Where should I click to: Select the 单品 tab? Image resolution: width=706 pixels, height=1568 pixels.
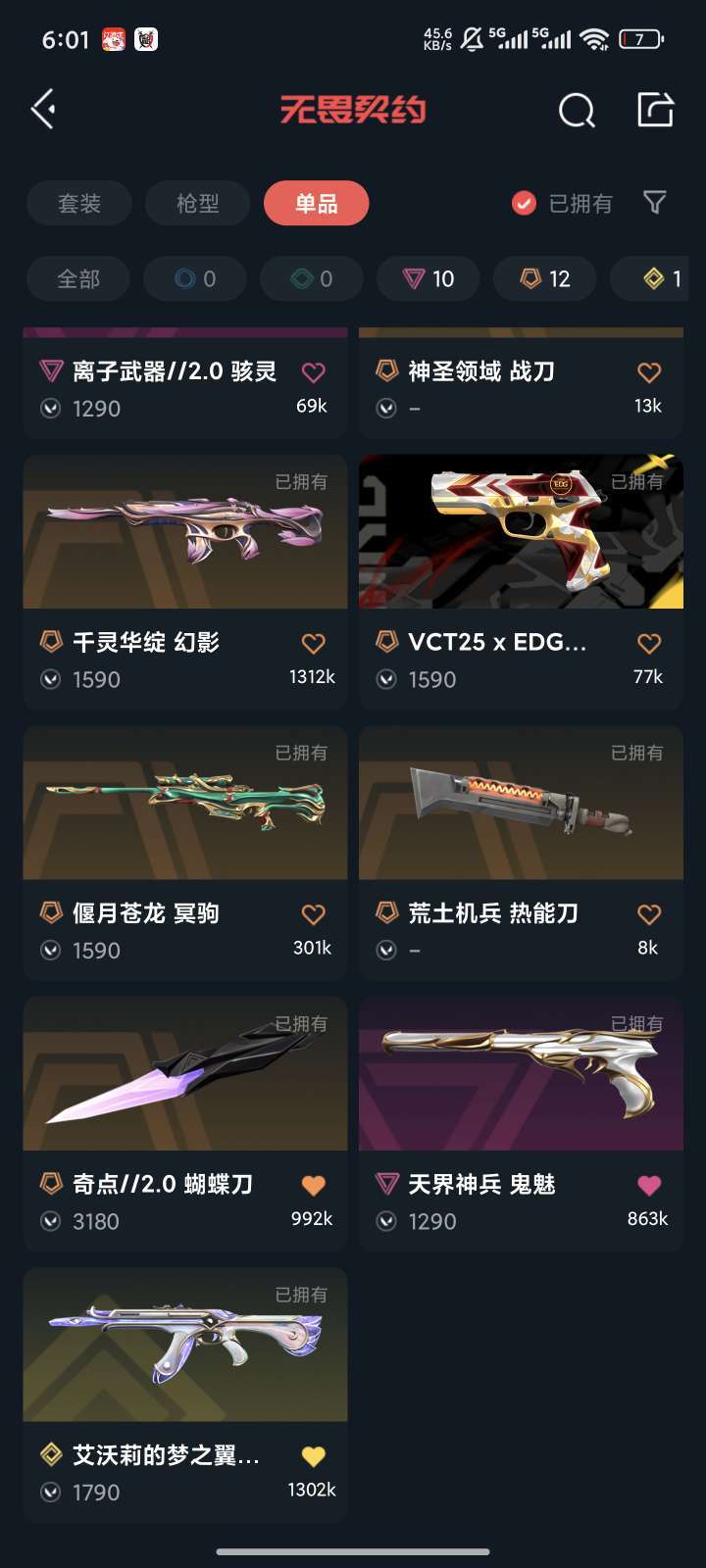pos(317,204)
